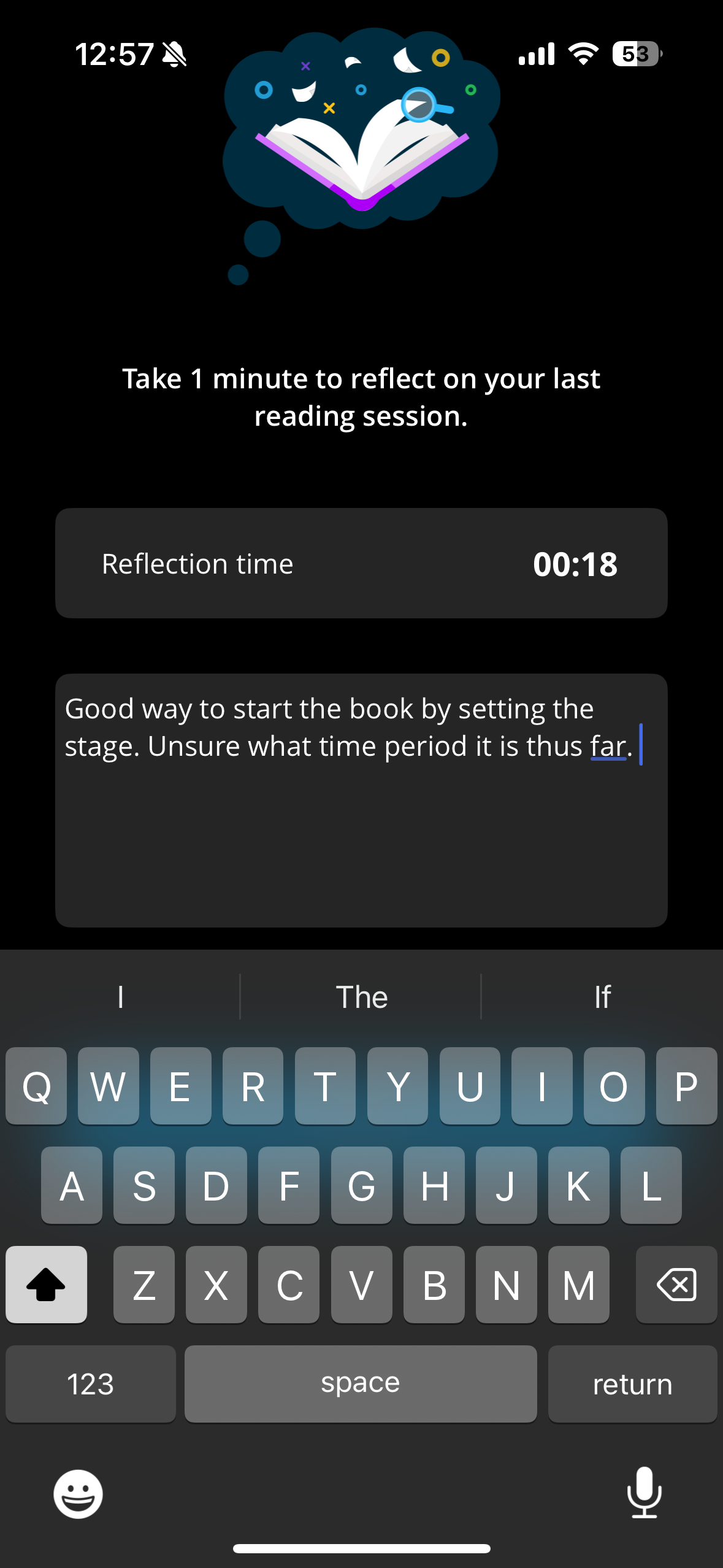
Task: Hit the backspace key
Action: [x=676, y=1285]
